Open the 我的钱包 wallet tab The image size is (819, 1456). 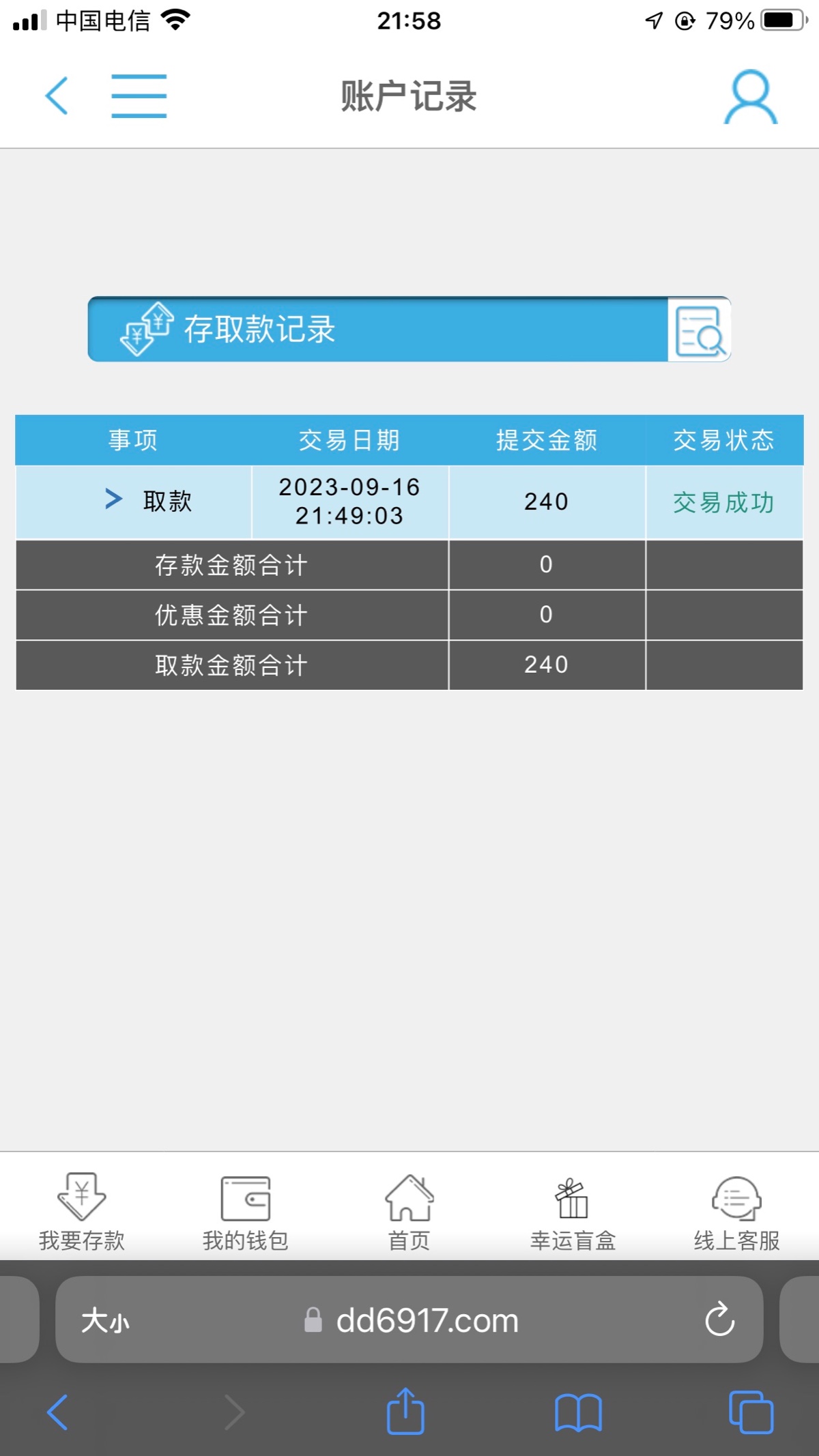pyautogui.click(x=246, y=1212)
